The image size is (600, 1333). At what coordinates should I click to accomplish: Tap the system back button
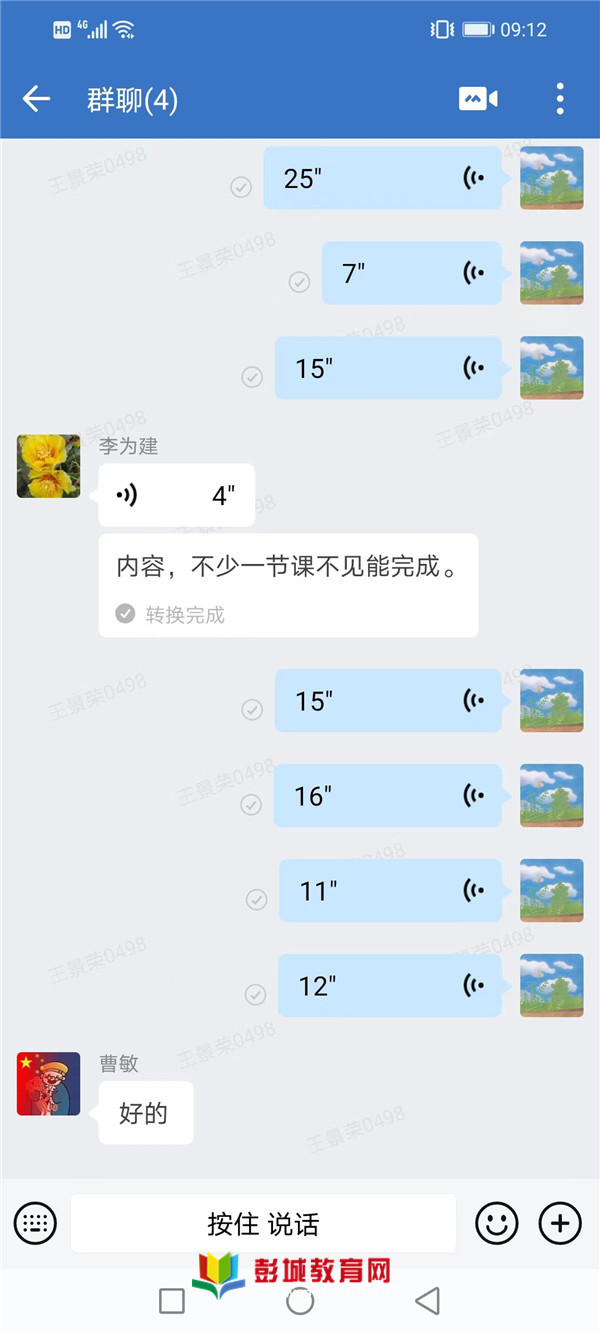click(428, 1300)
